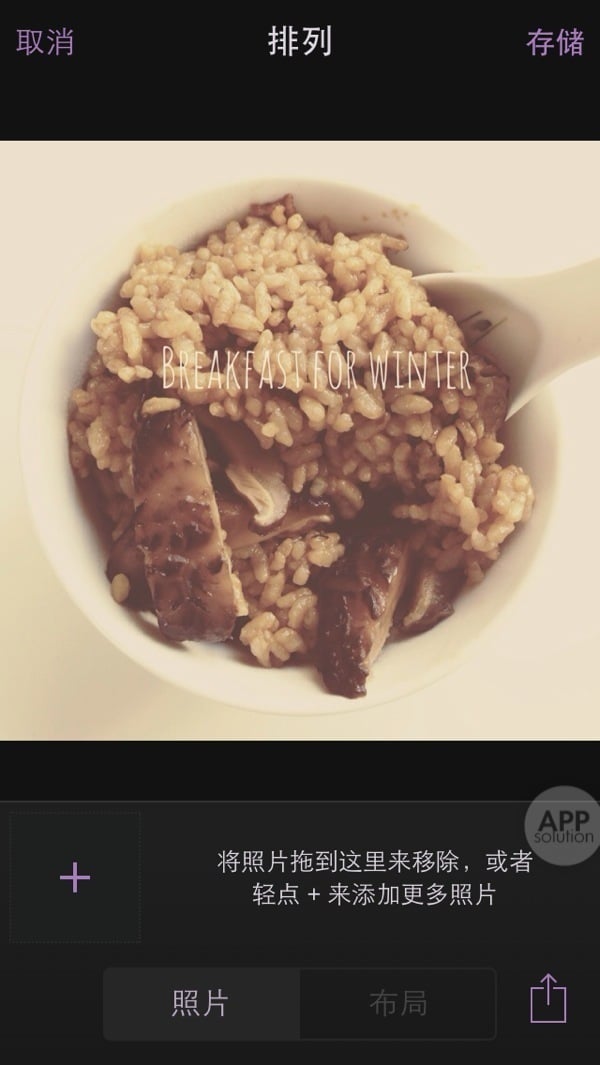Switch to the 照片 tab
600x1065 pixels.
tap(201, 1003)
